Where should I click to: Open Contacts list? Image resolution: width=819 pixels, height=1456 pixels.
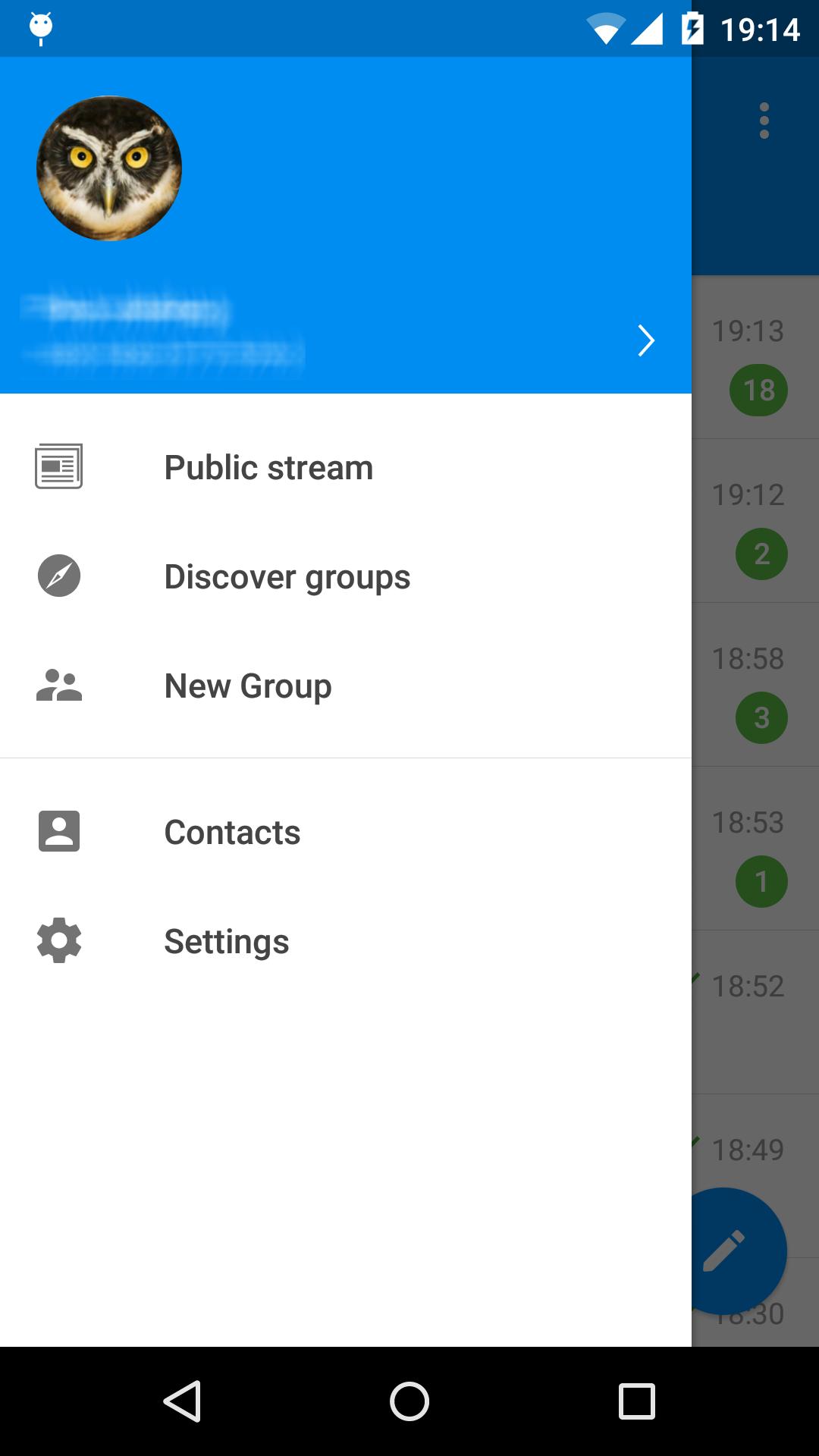tap(232, 832)
